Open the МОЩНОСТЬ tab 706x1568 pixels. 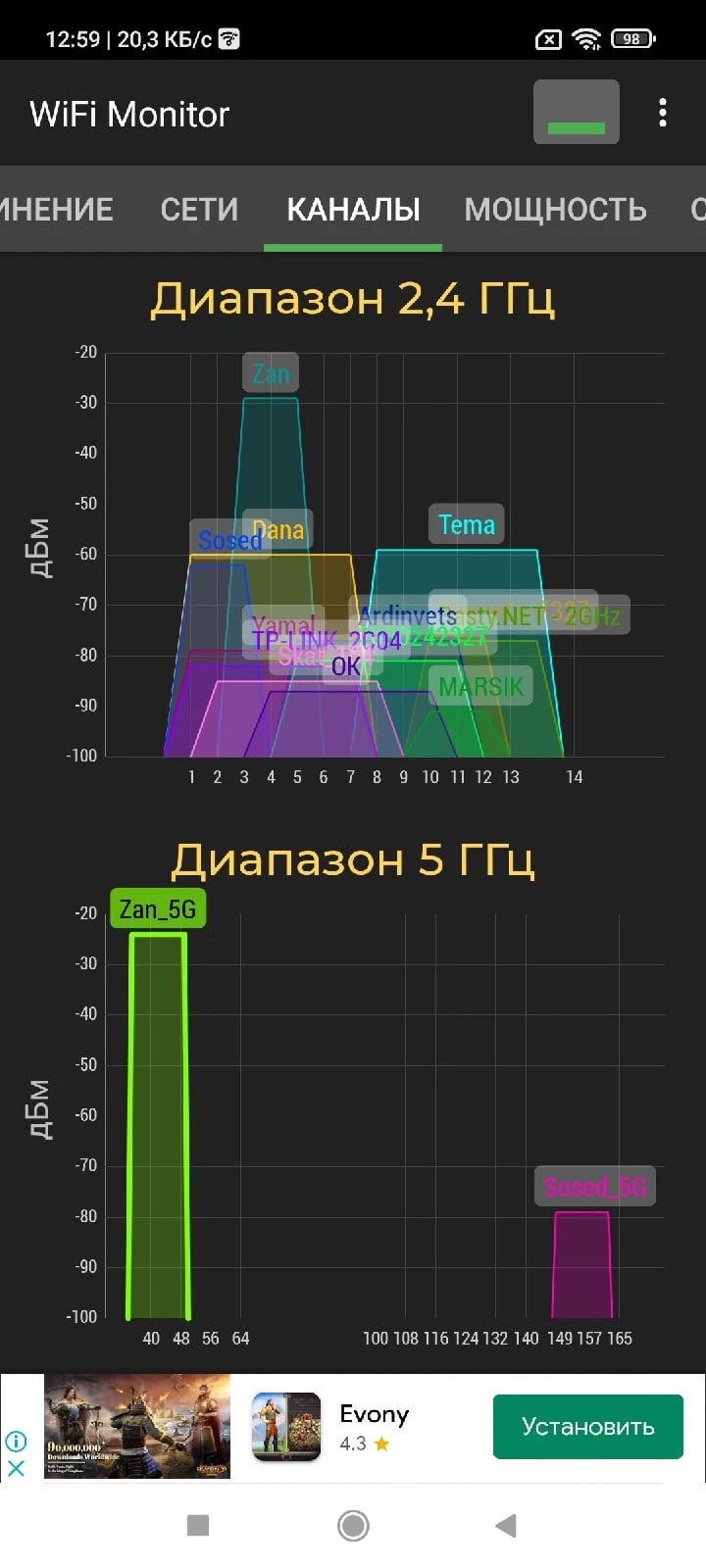pos(555,209)
